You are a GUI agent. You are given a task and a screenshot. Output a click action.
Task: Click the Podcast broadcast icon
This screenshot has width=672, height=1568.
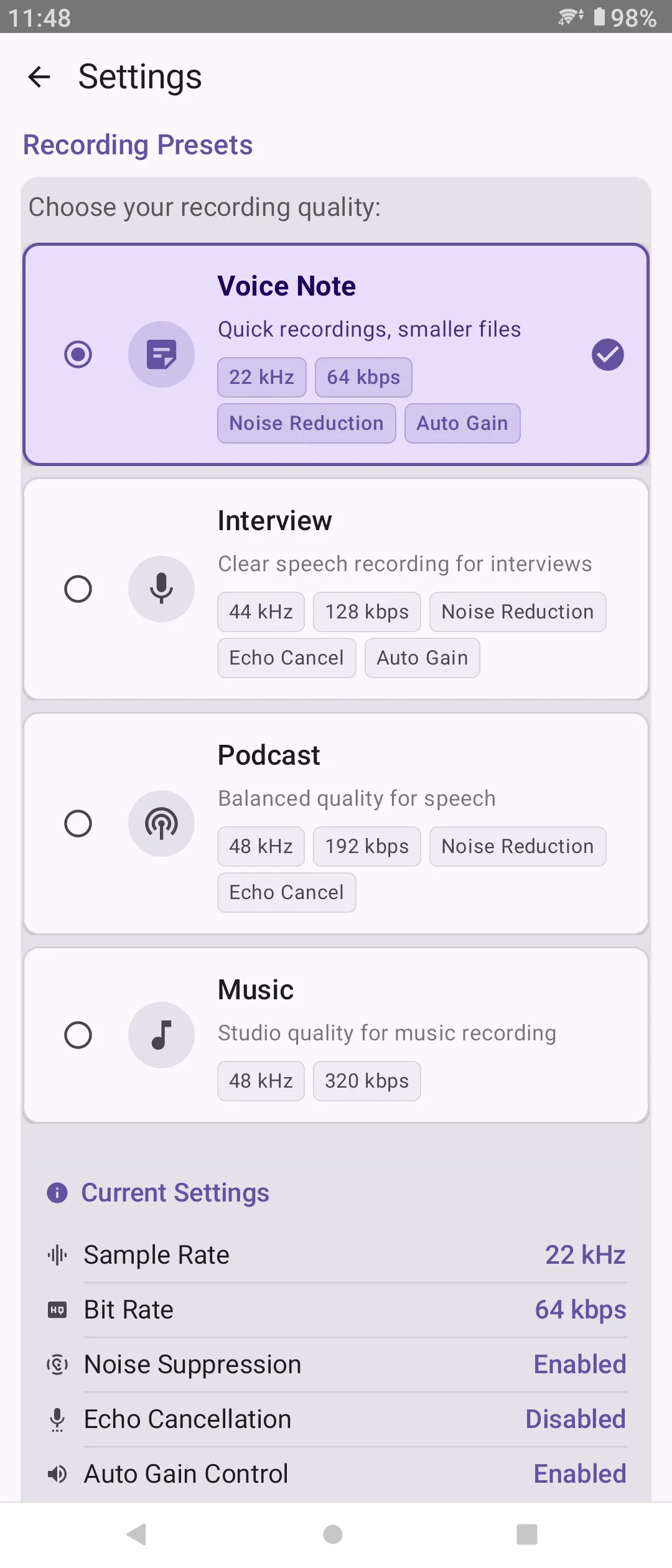point(161,823)
